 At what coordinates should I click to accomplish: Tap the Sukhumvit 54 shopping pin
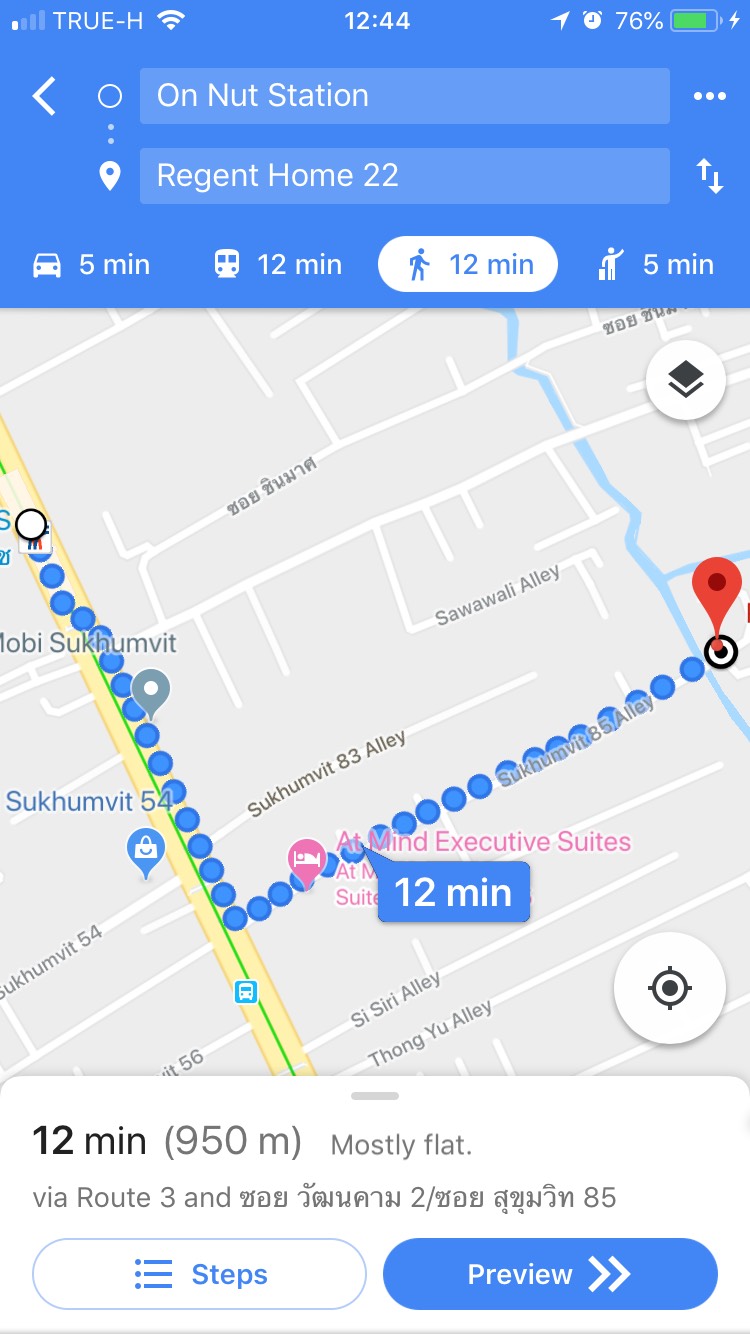pos(147,850)
